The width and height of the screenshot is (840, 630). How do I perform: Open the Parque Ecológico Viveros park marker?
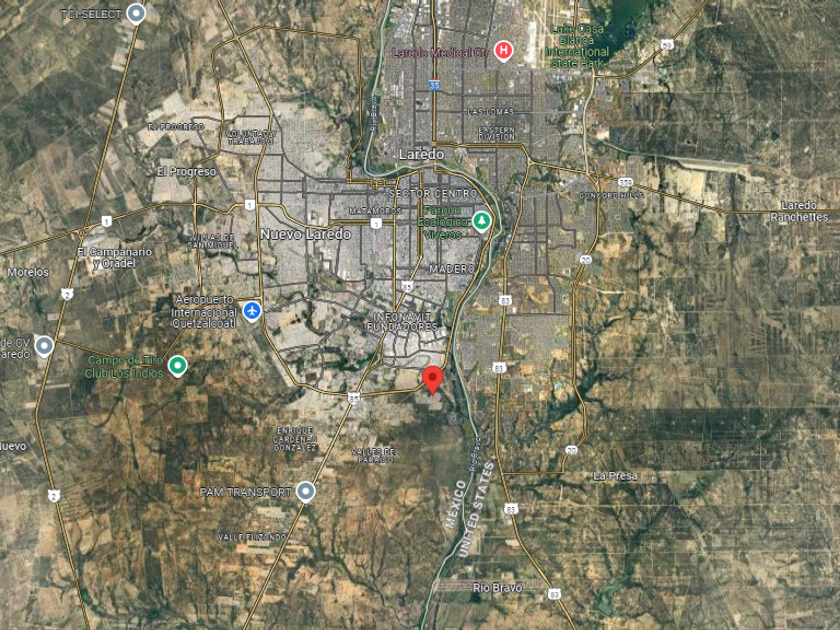click(482, 220)
